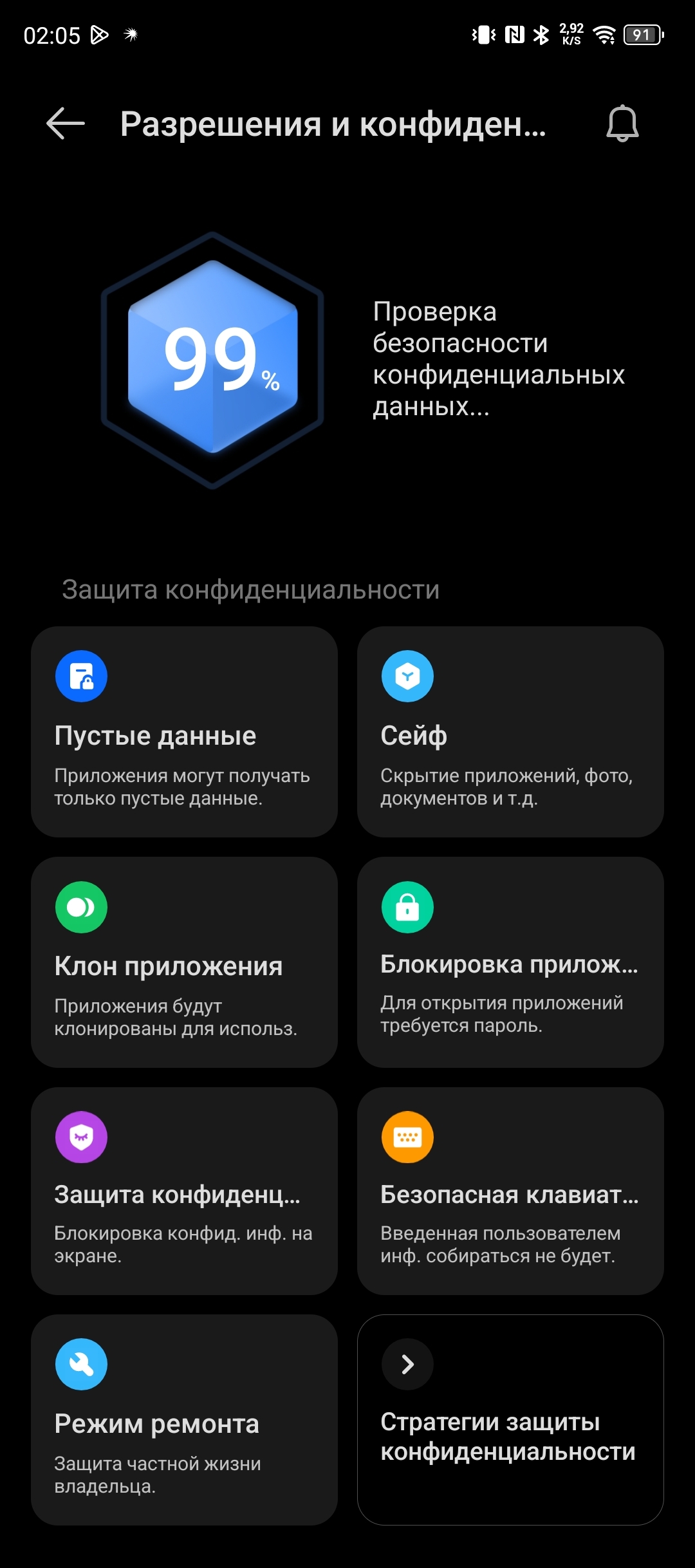This screenshot has height=1568, width=695.
Task: Open the notifications bell
Action: pyautogui.click(x=622, y=124)
